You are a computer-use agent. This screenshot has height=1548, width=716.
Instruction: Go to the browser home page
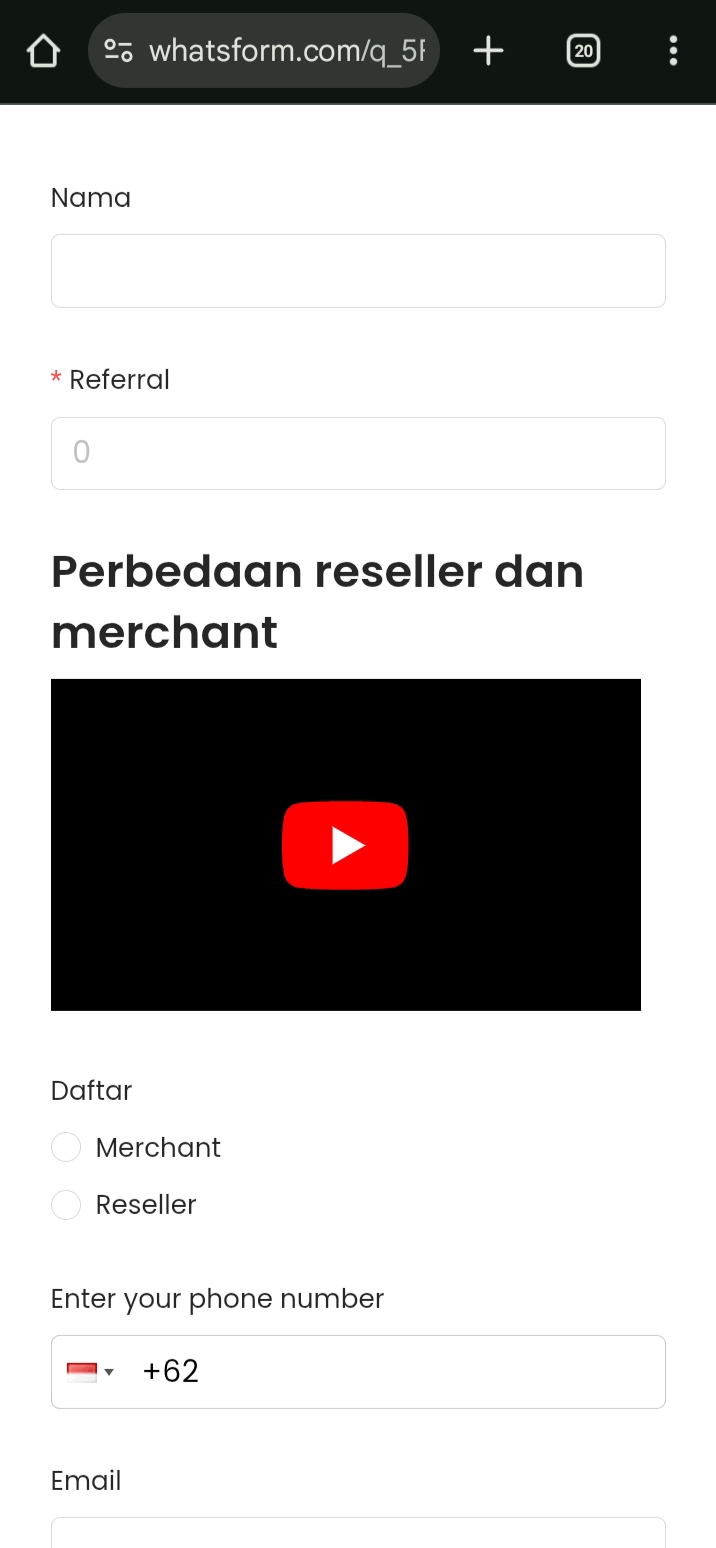click(43, 51)
